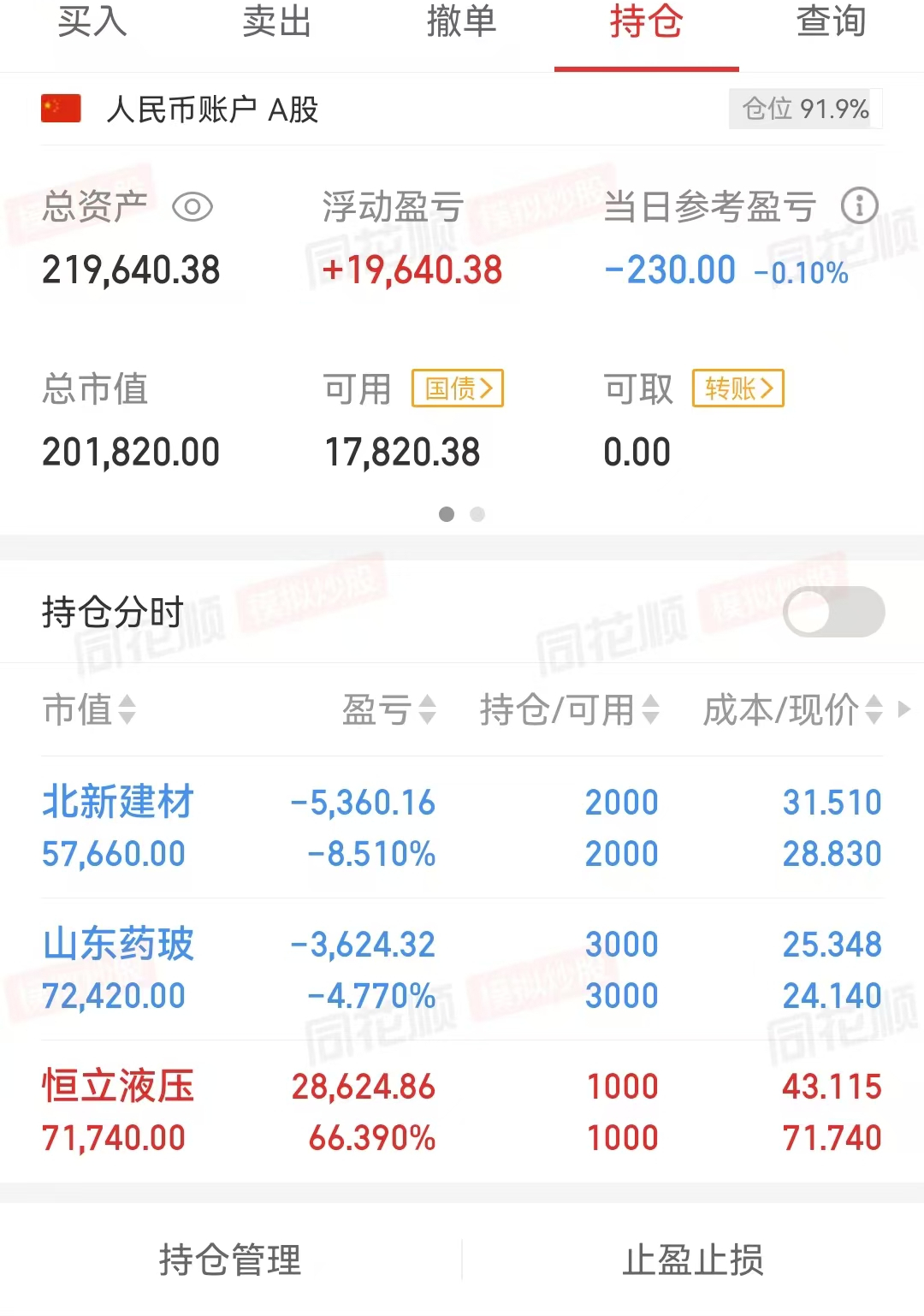The width and height of the screenshot is (924, 1316).
Task: Click the China flag account icon
Action: (x=60, y=110)
